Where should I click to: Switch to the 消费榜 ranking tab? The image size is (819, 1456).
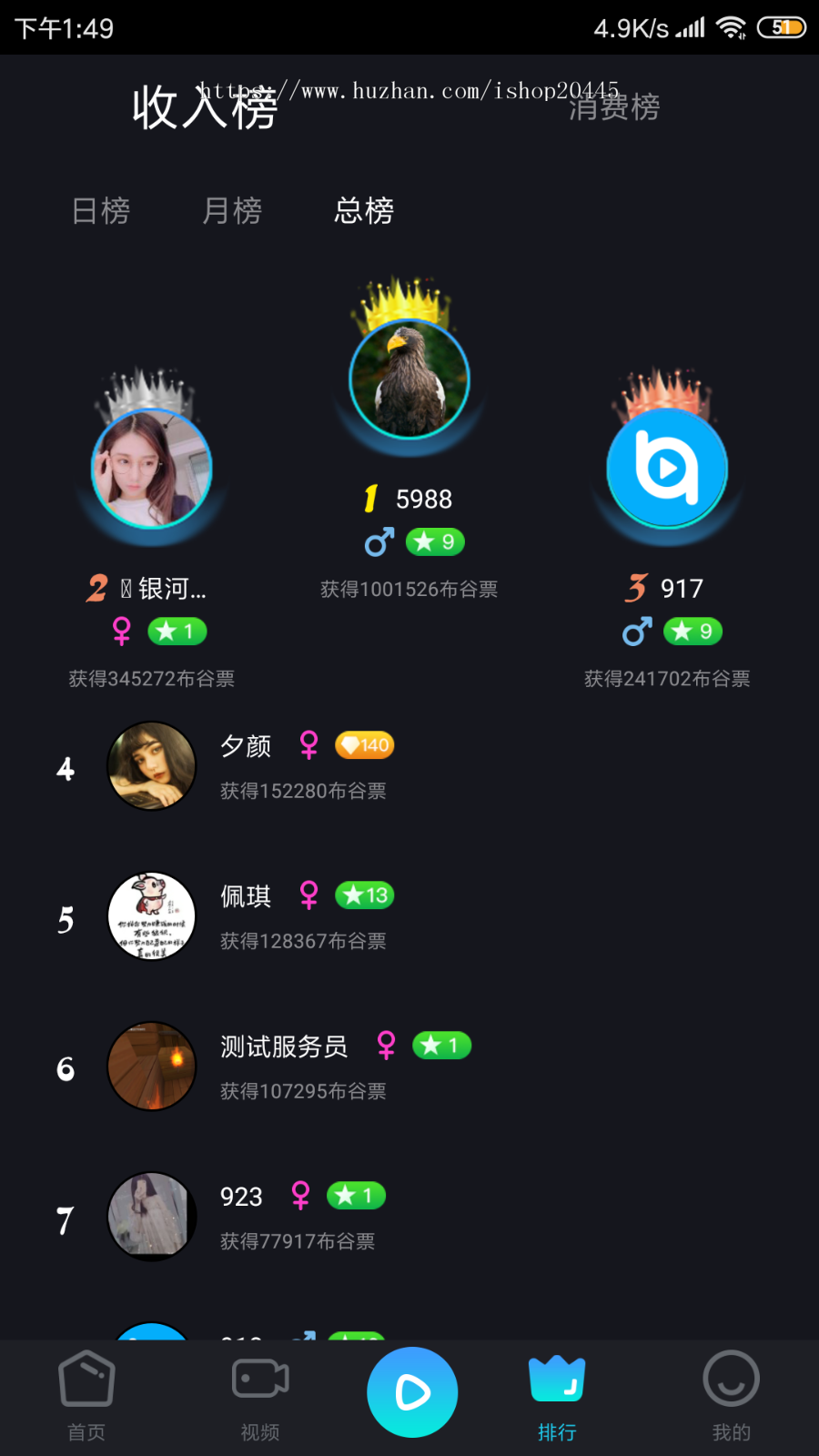point(614,107)
